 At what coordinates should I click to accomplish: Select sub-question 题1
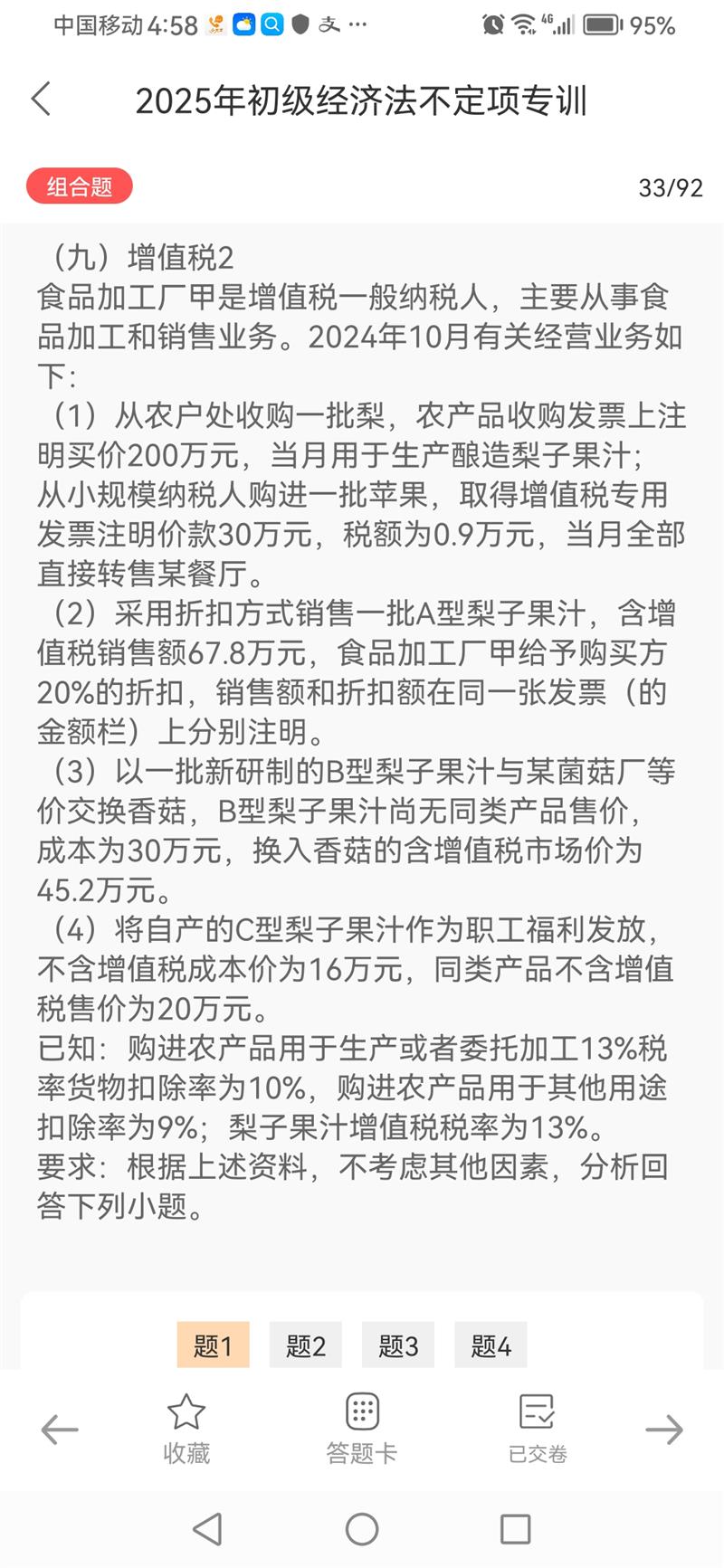pyautogui.click(x=213, y=1345)
